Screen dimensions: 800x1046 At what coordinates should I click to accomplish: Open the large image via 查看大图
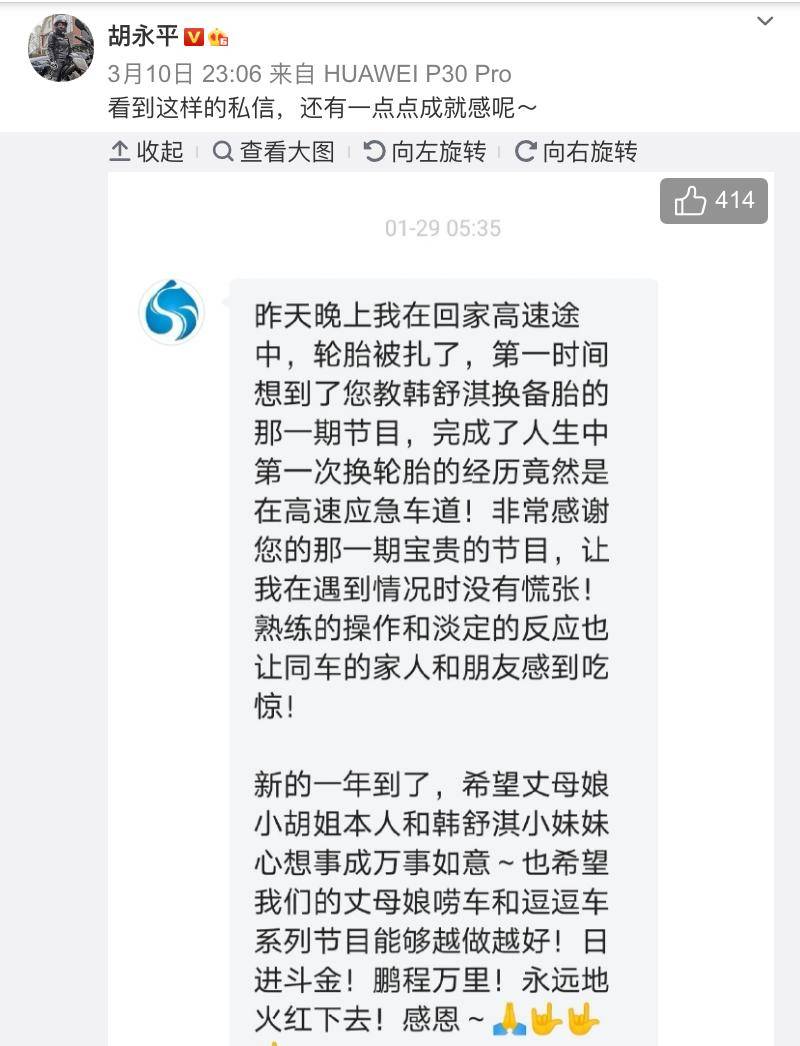[x=247, y=152]
